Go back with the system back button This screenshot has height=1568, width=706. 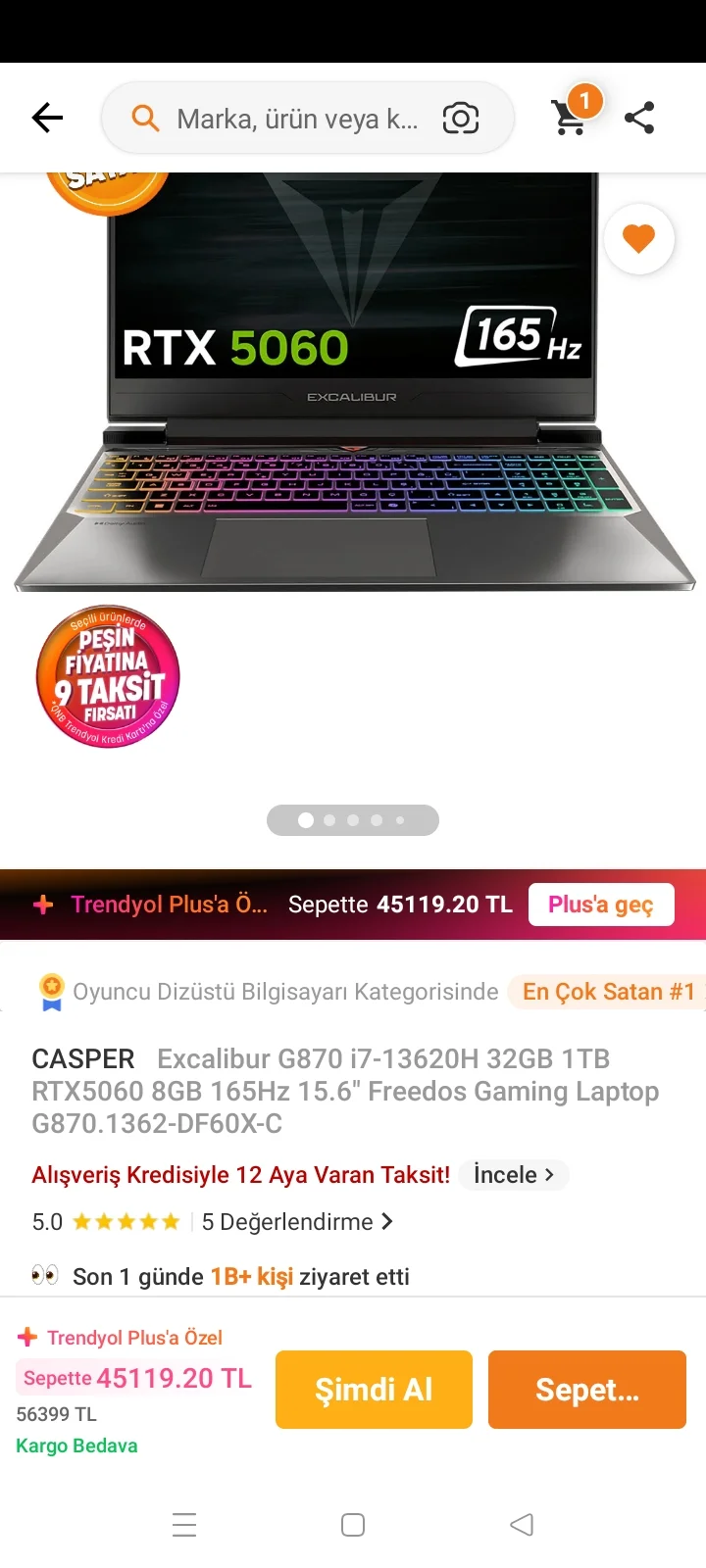point(522,1525)
